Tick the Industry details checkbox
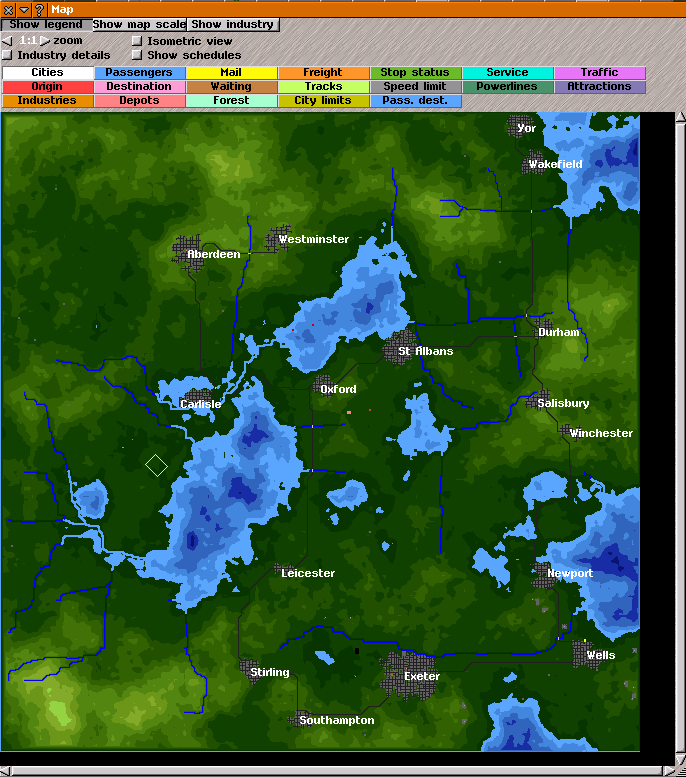 click(7, 55)
